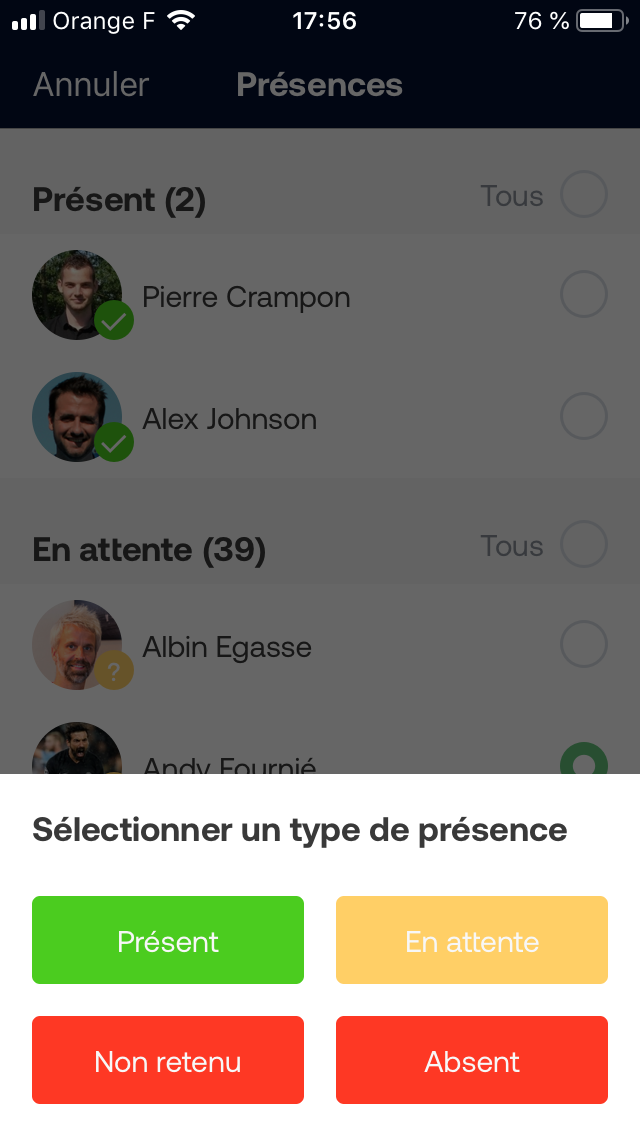Image resolution: width=640 pixels, height=1136 pixels.
Task: Tick the circle beside Albin Egasse
Action: (584, 645)
